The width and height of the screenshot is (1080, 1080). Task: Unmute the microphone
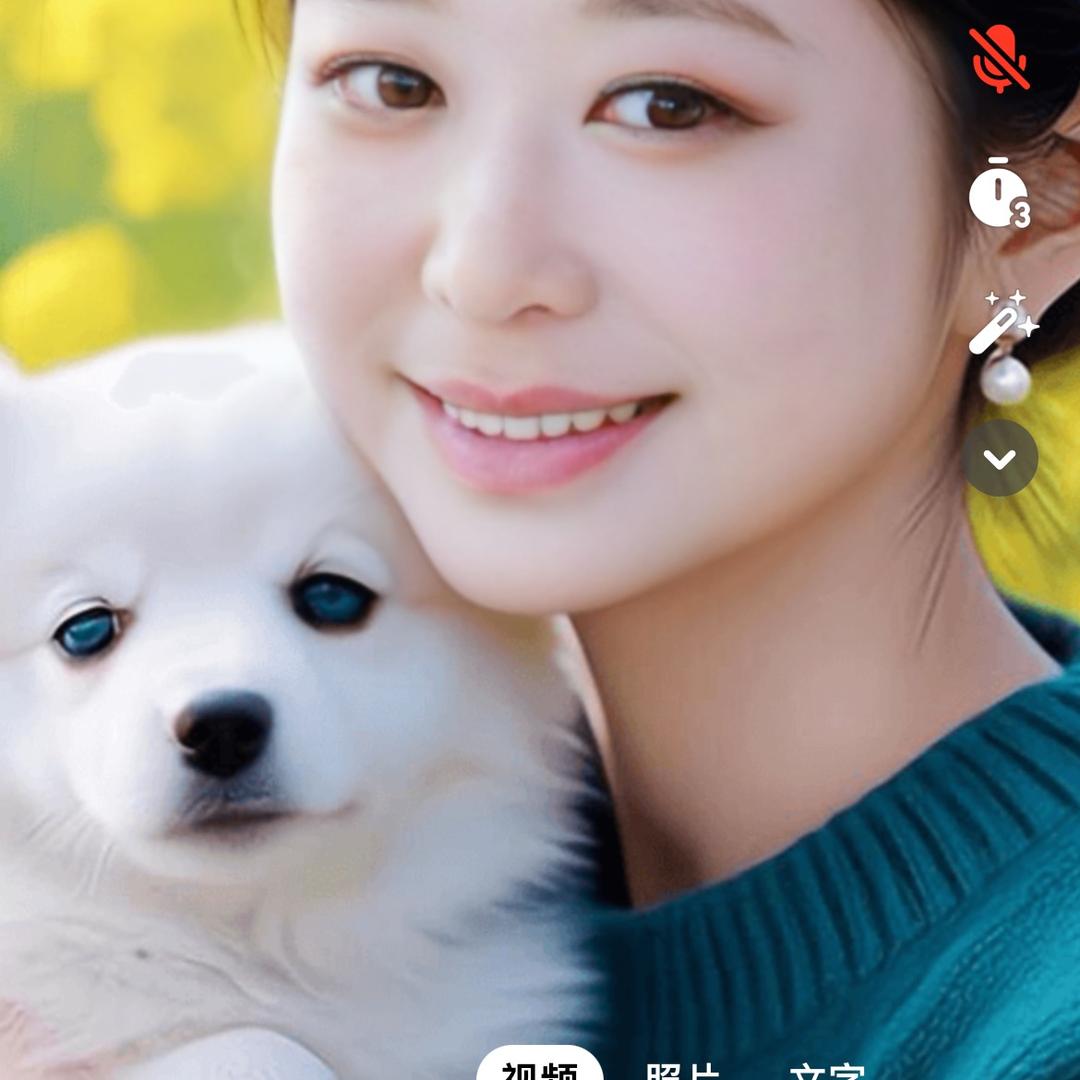(999, 59)
